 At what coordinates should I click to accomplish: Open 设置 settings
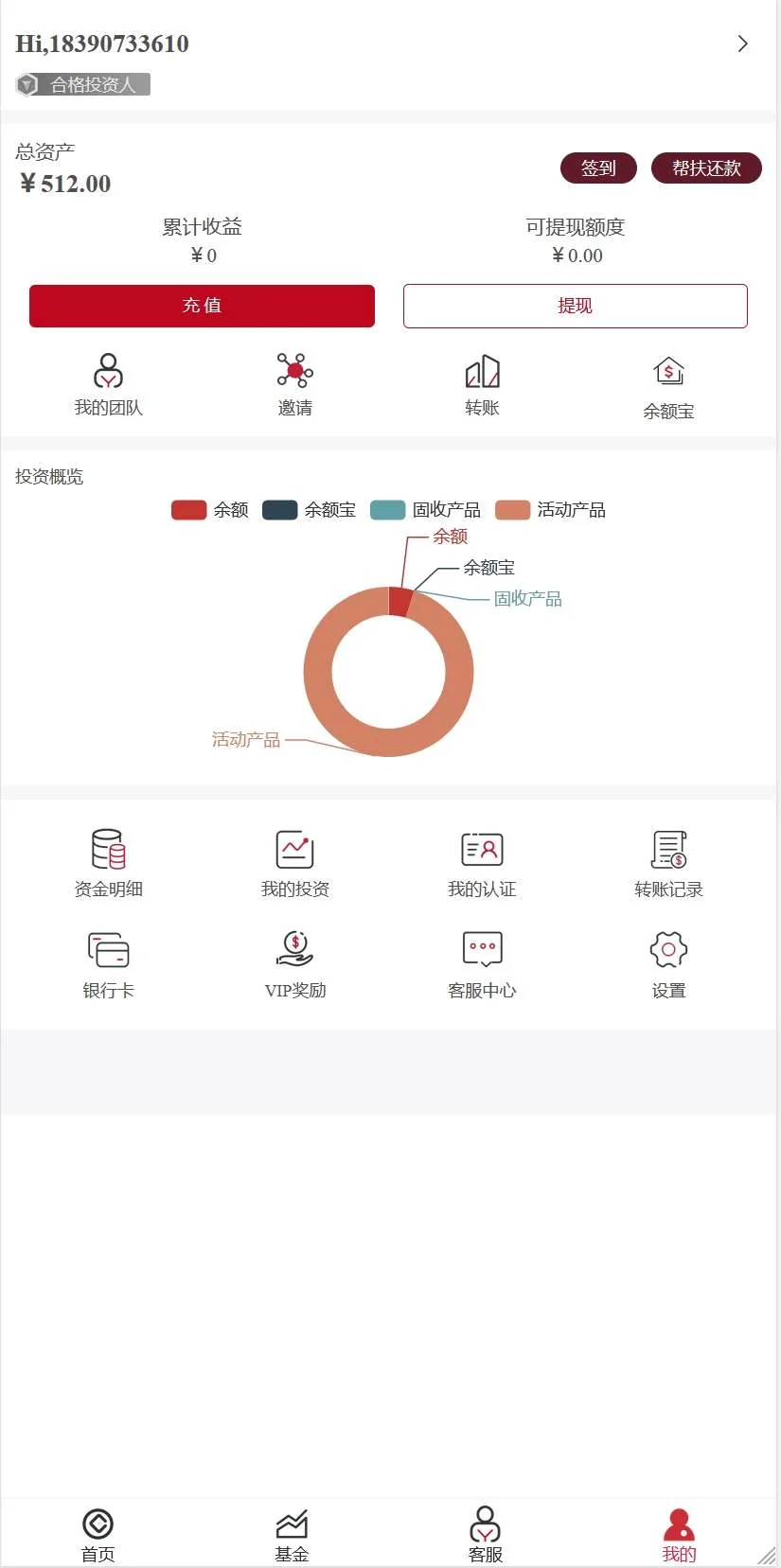coord(668,963)
